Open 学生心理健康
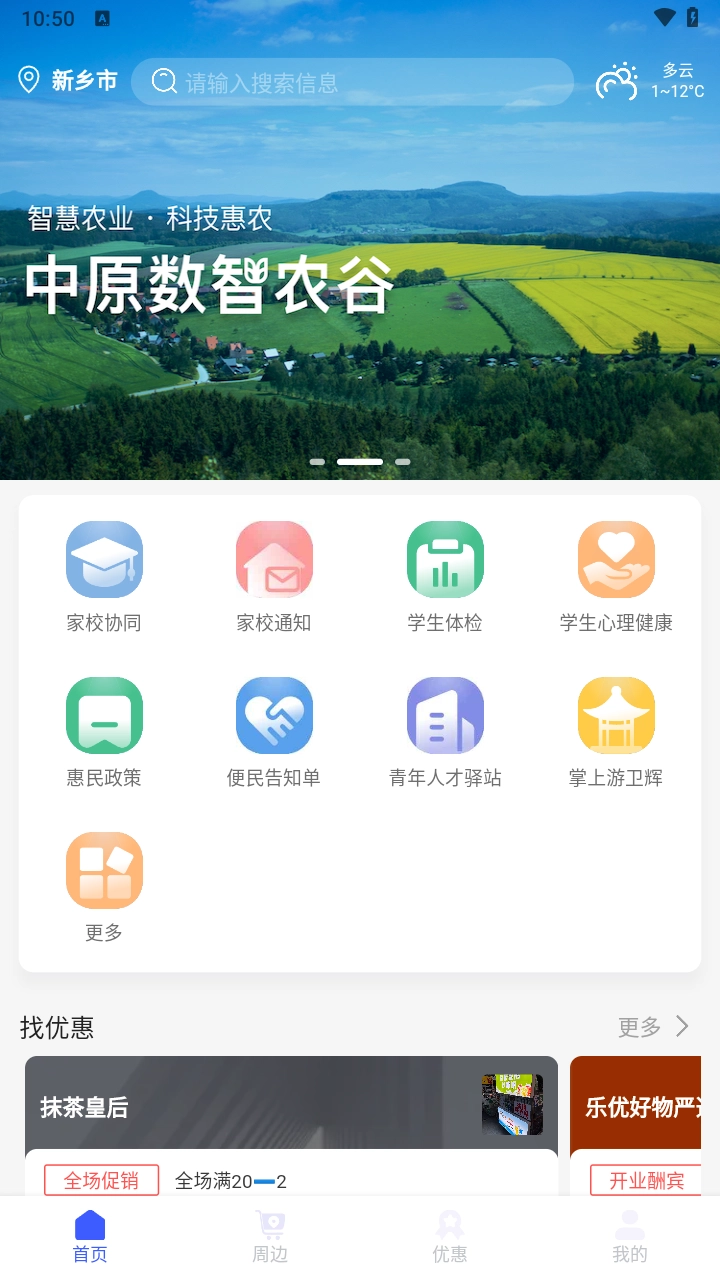This screenshot has width=720, height=1280. pyautogui.click(x=616, y=577)
